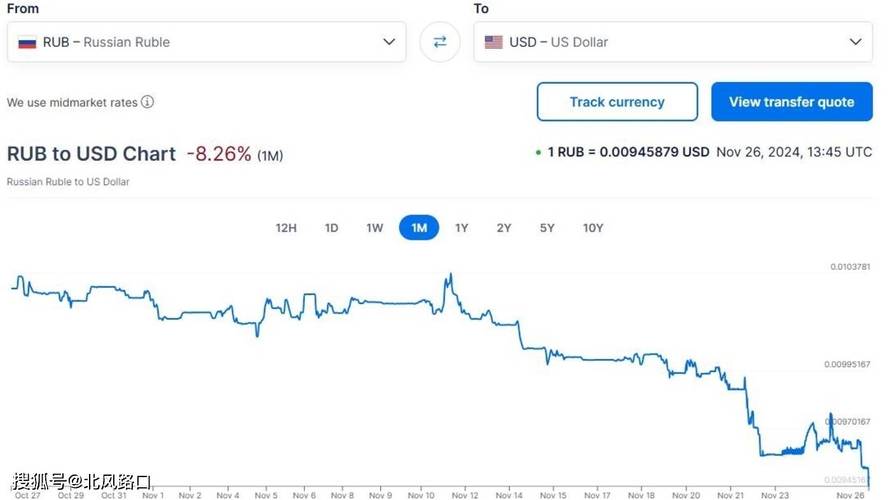Tap the info icon beside midmarket rates
889x500 pixels.
147,102
